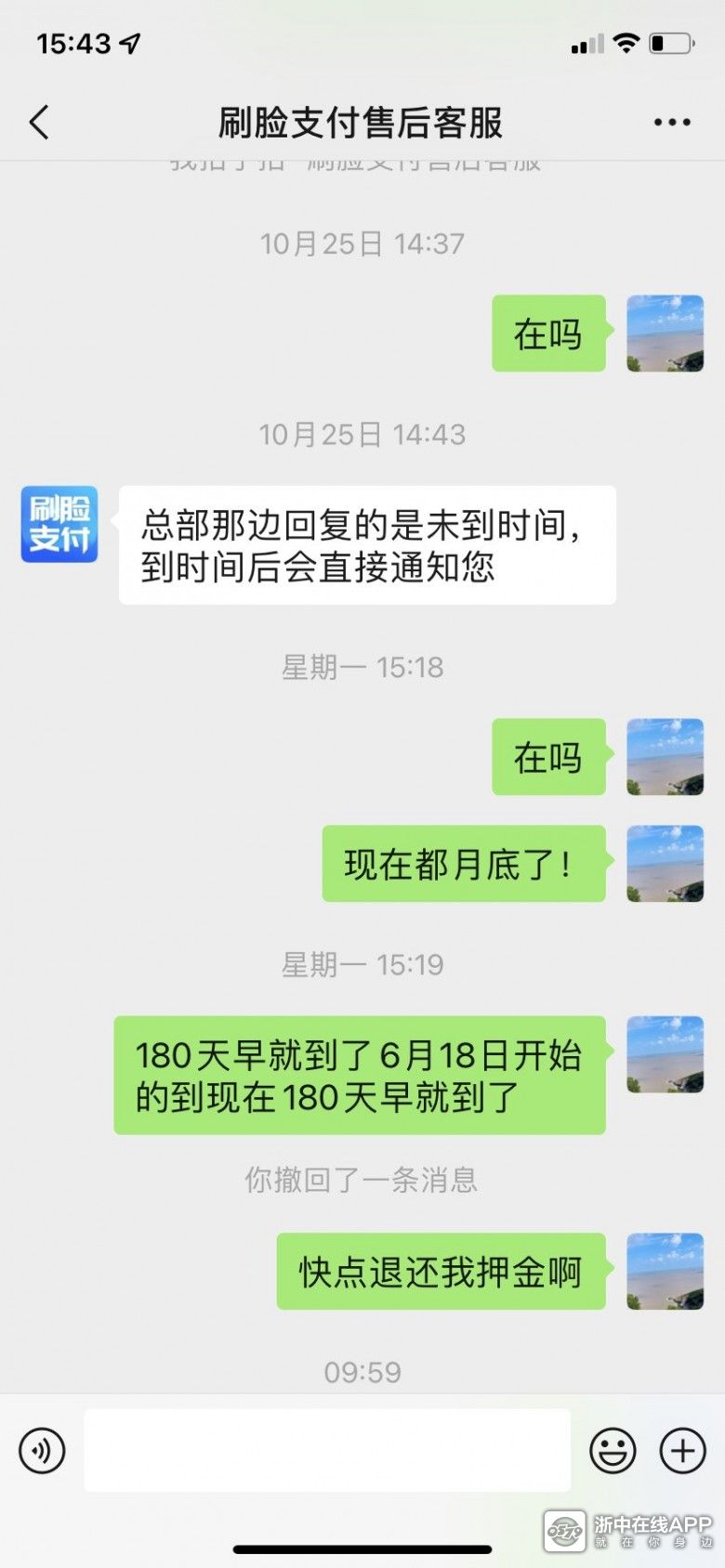This screenshot has height=1568, width=725.
Task: Focus the message text field
Action: (x=327, y=1450)
